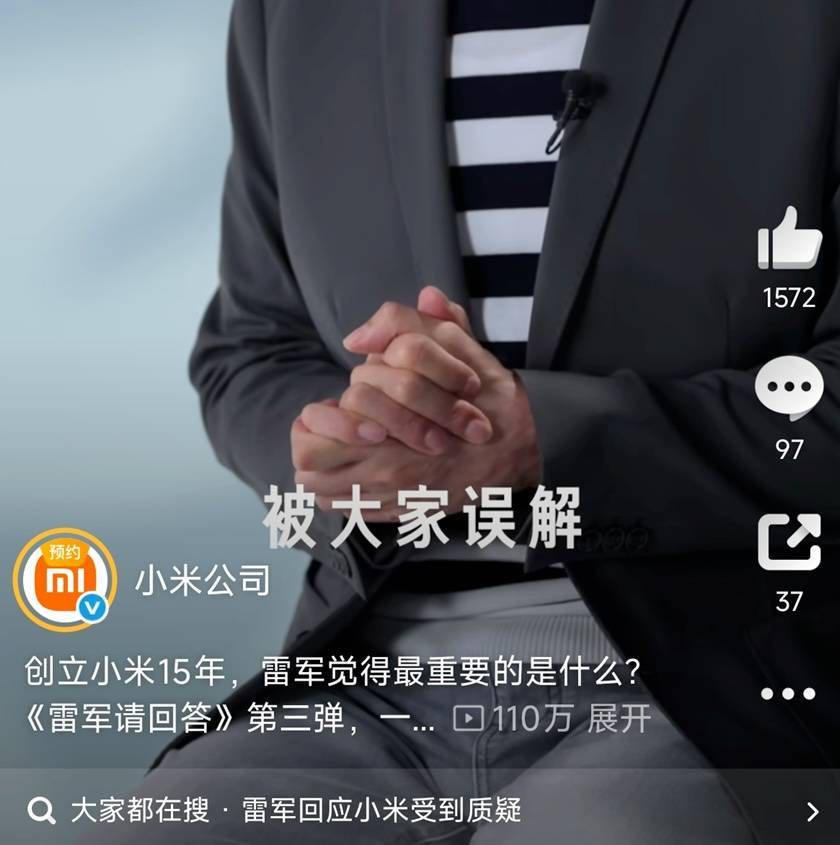Screen dimensions: 840x845
Task: Tap the video progress area at screen bottom
Action: point(420,770)
